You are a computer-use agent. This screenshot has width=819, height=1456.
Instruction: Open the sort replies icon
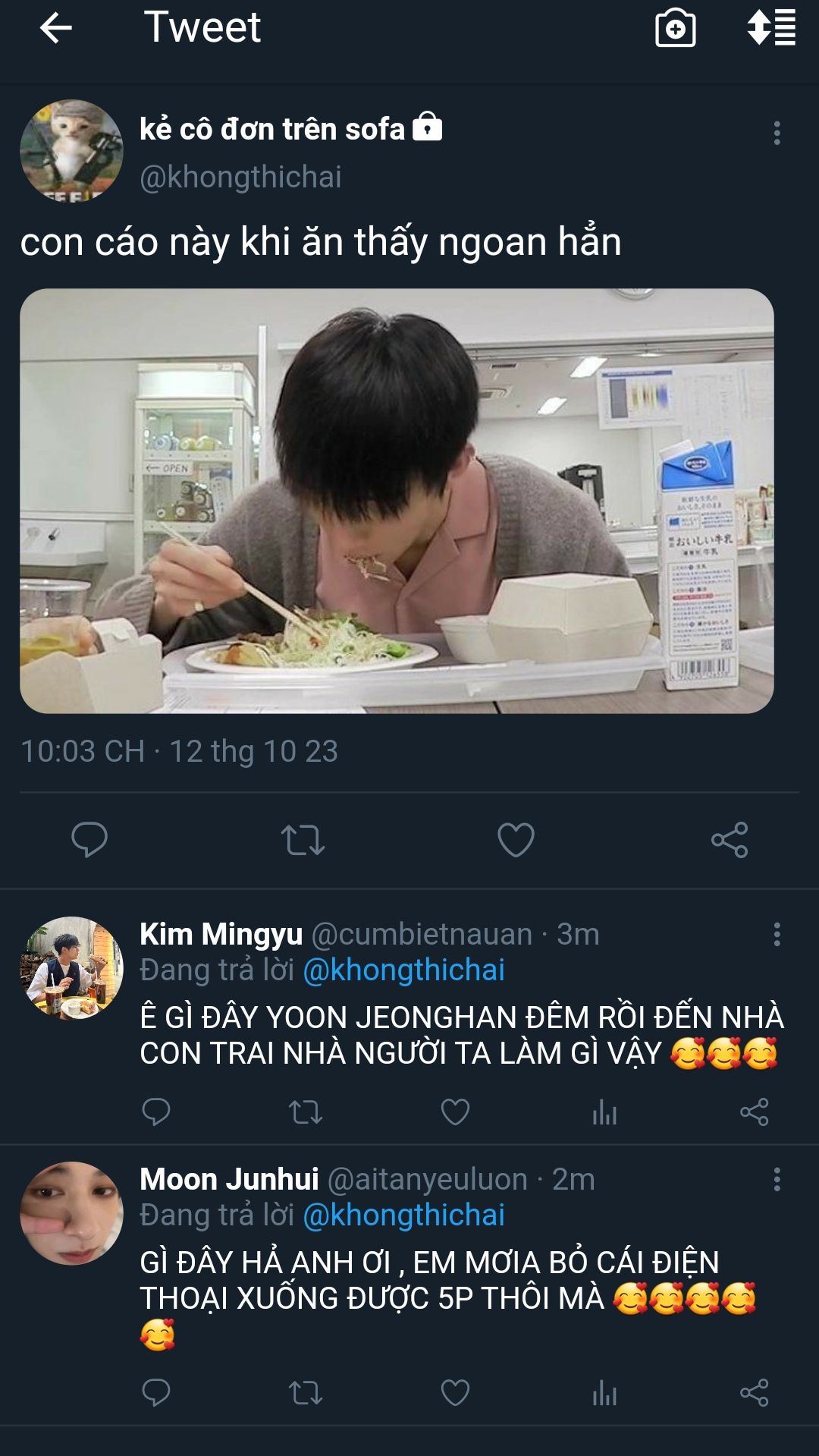(771, 28)
